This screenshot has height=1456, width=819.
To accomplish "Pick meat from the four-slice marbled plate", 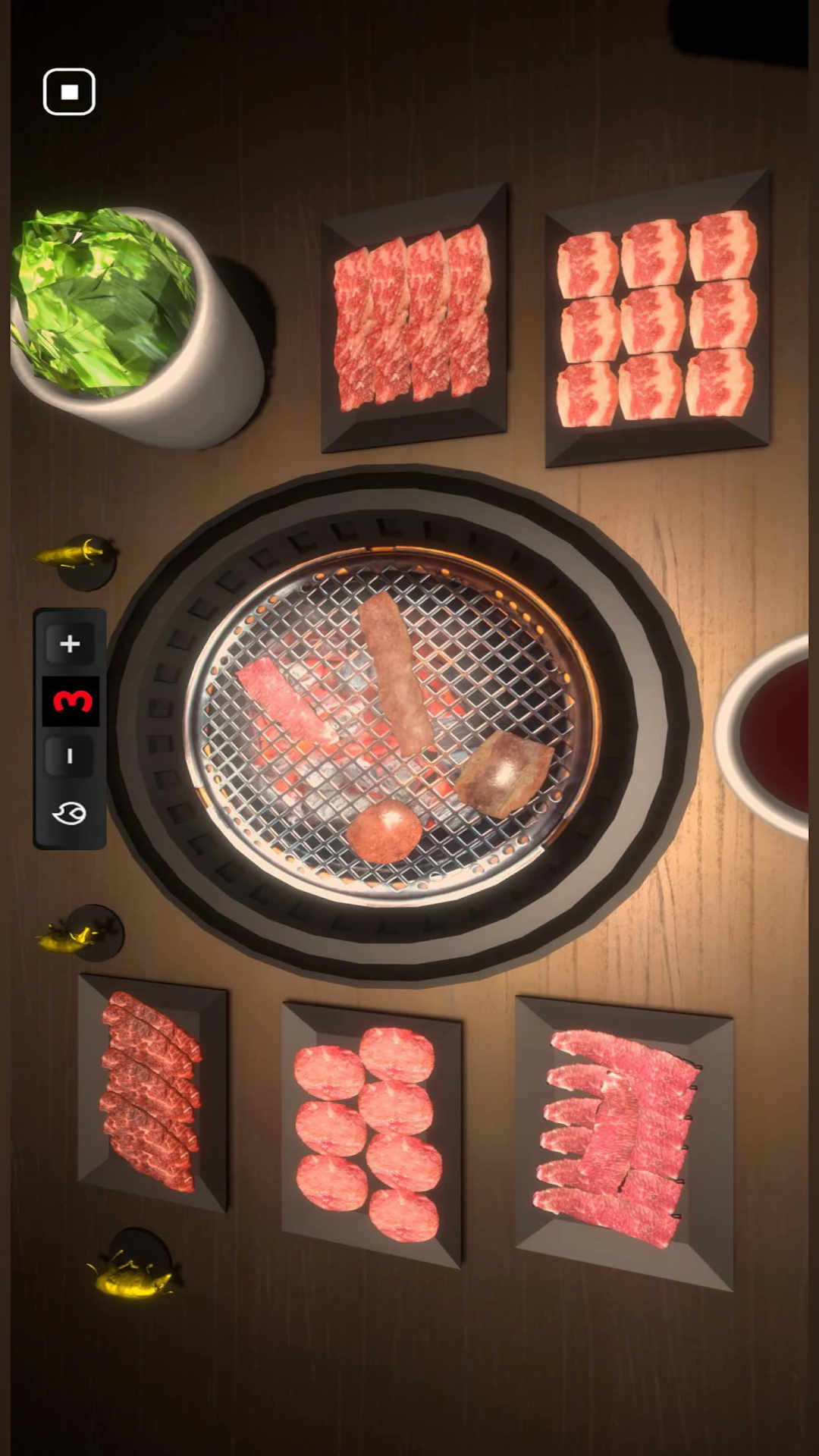I will coord(414,318).
